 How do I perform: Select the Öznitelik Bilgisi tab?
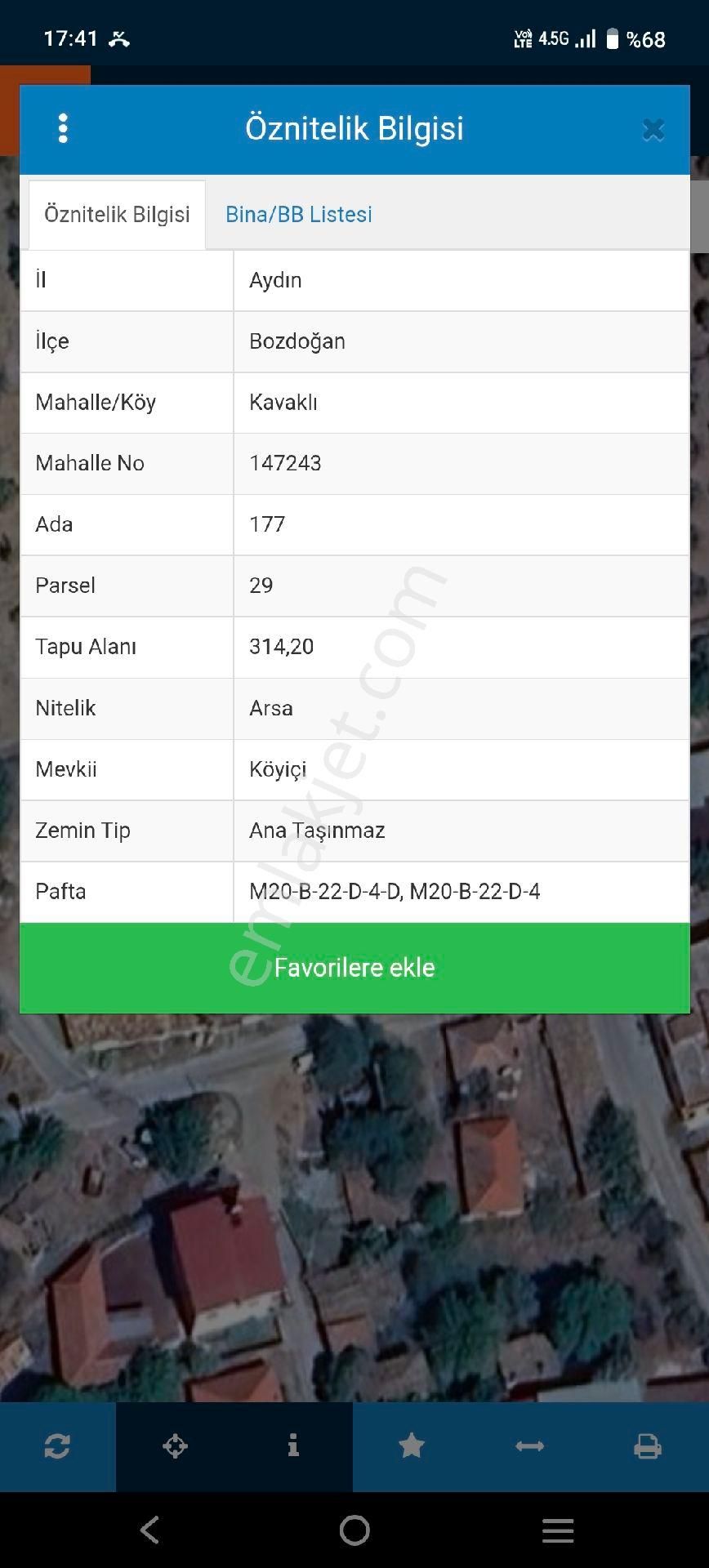point(117,214)
